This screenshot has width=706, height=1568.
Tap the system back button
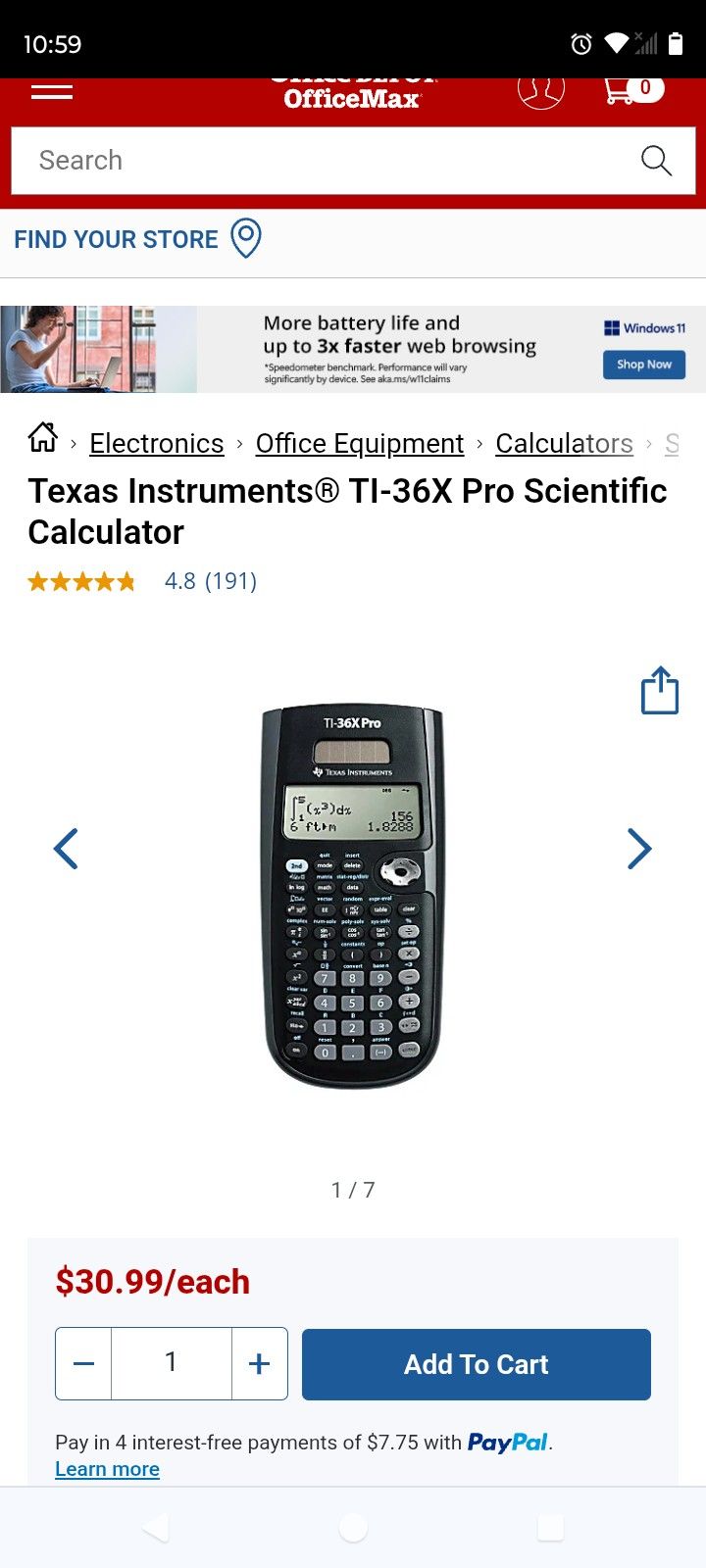coord(156,1527)
